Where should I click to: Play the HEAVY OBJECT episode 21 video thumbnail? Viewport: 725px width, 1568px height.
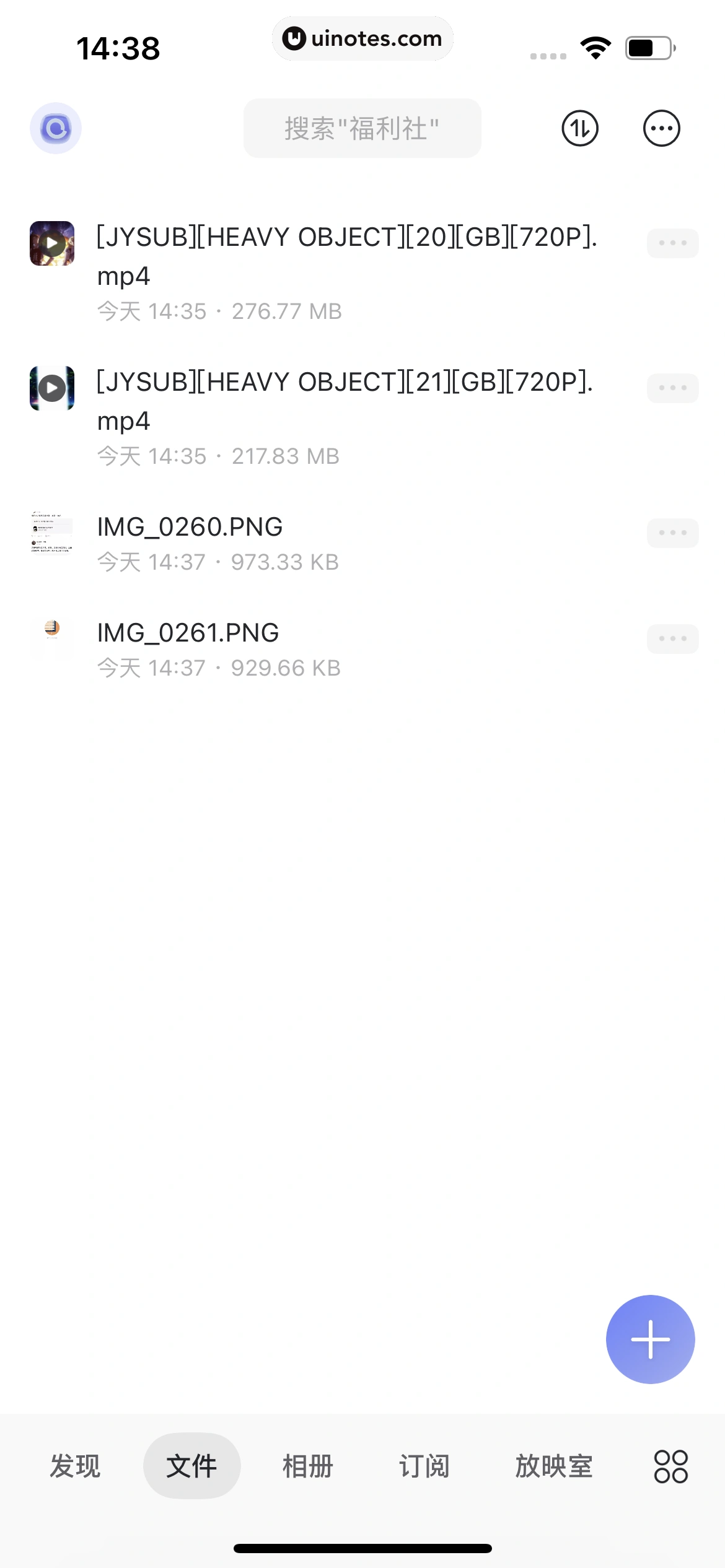(x=52, y=388)
